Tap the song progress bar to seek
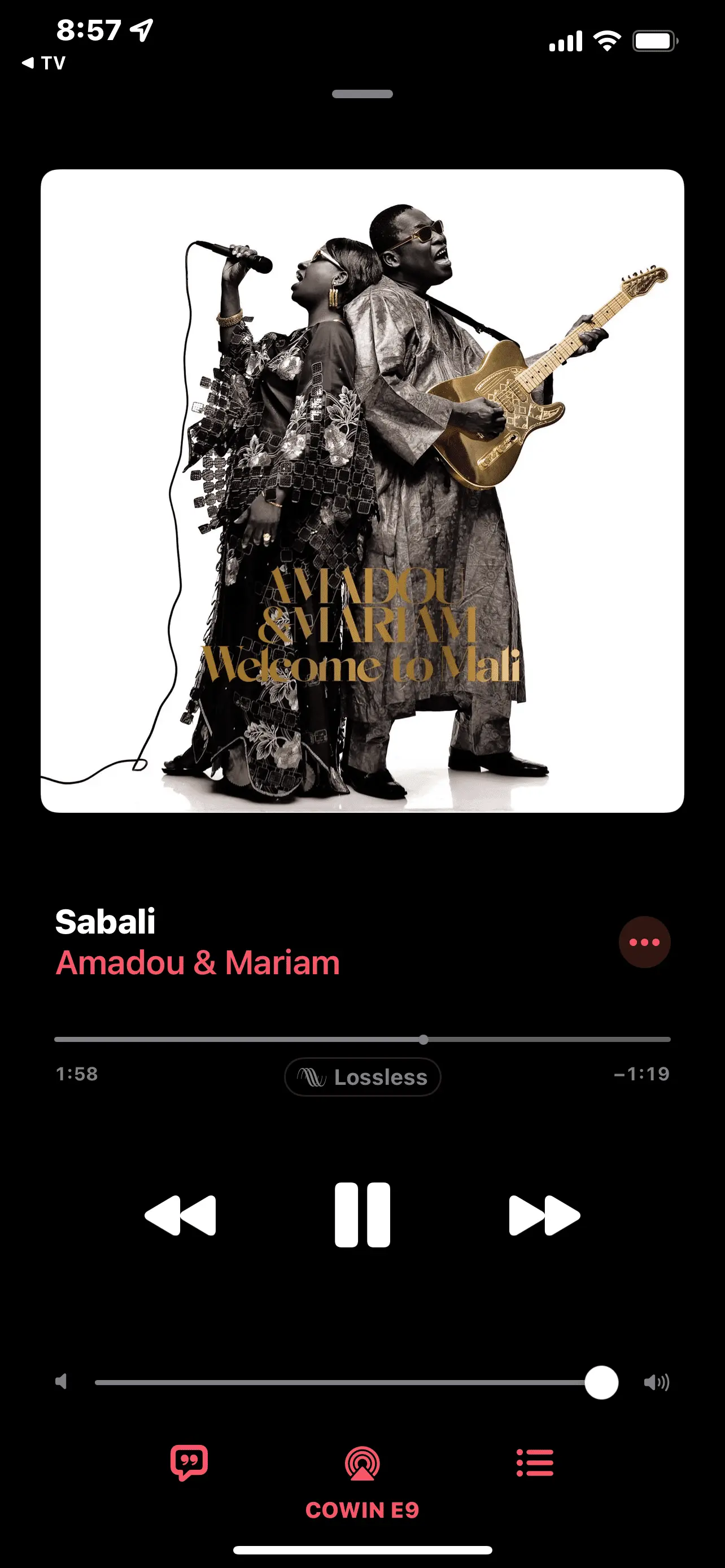The height and width of the screenshot is (1568, 725). click(x=362, y=1039)
